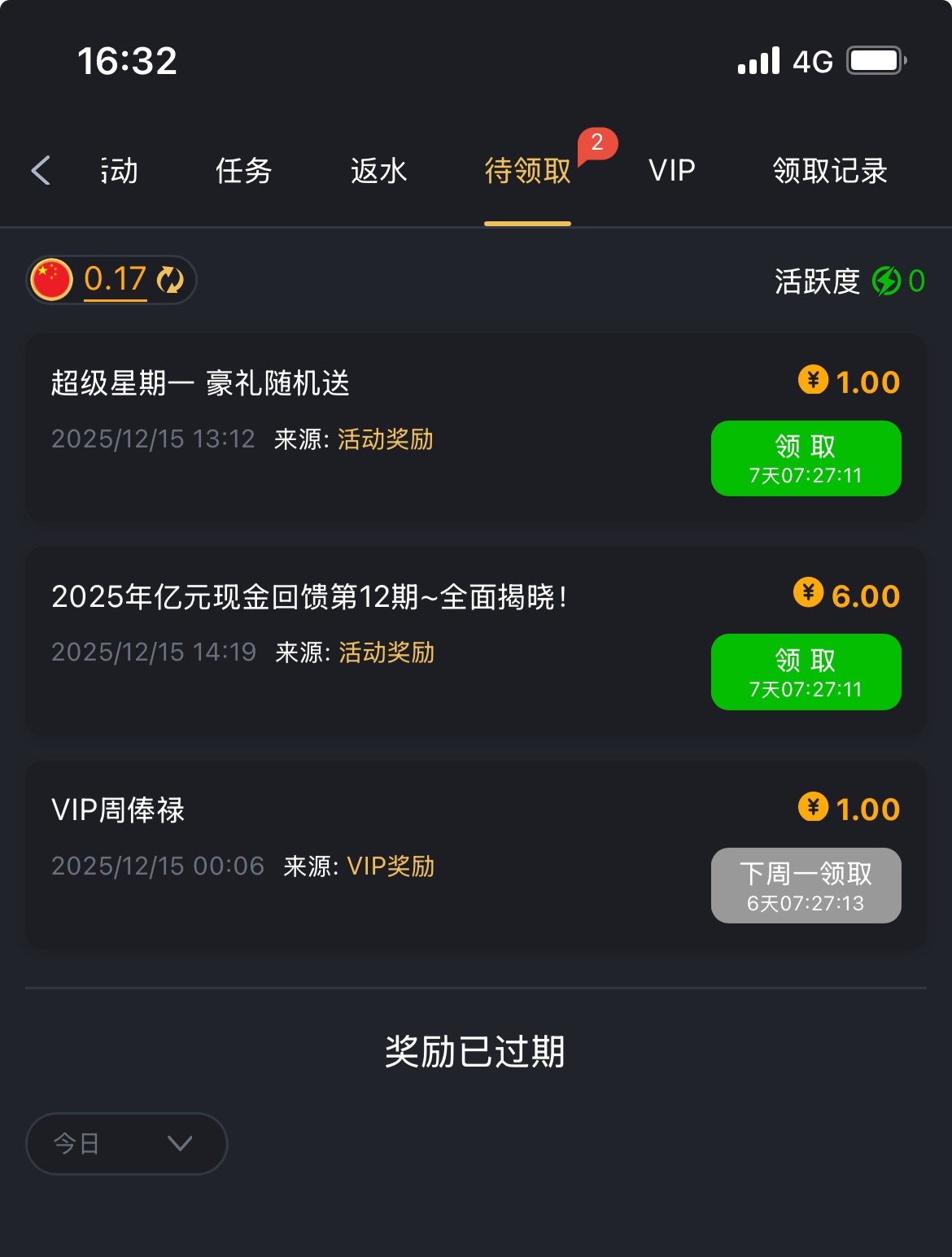The width and height of the screenshot is (952, 1257).
Task: Tap 下周一领取 on VIP周俸禄
Action: pos(806,885)
